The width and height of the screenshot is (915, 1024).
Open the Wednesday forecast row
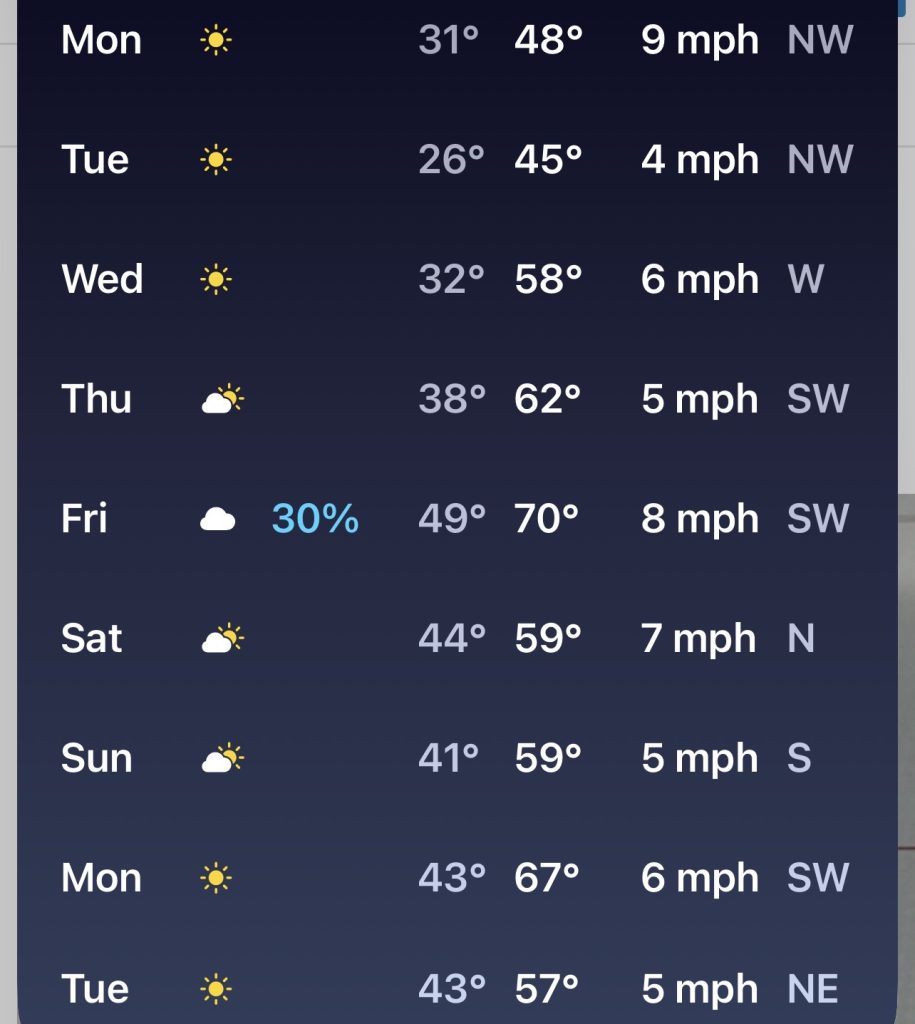[x=456, y=280]
